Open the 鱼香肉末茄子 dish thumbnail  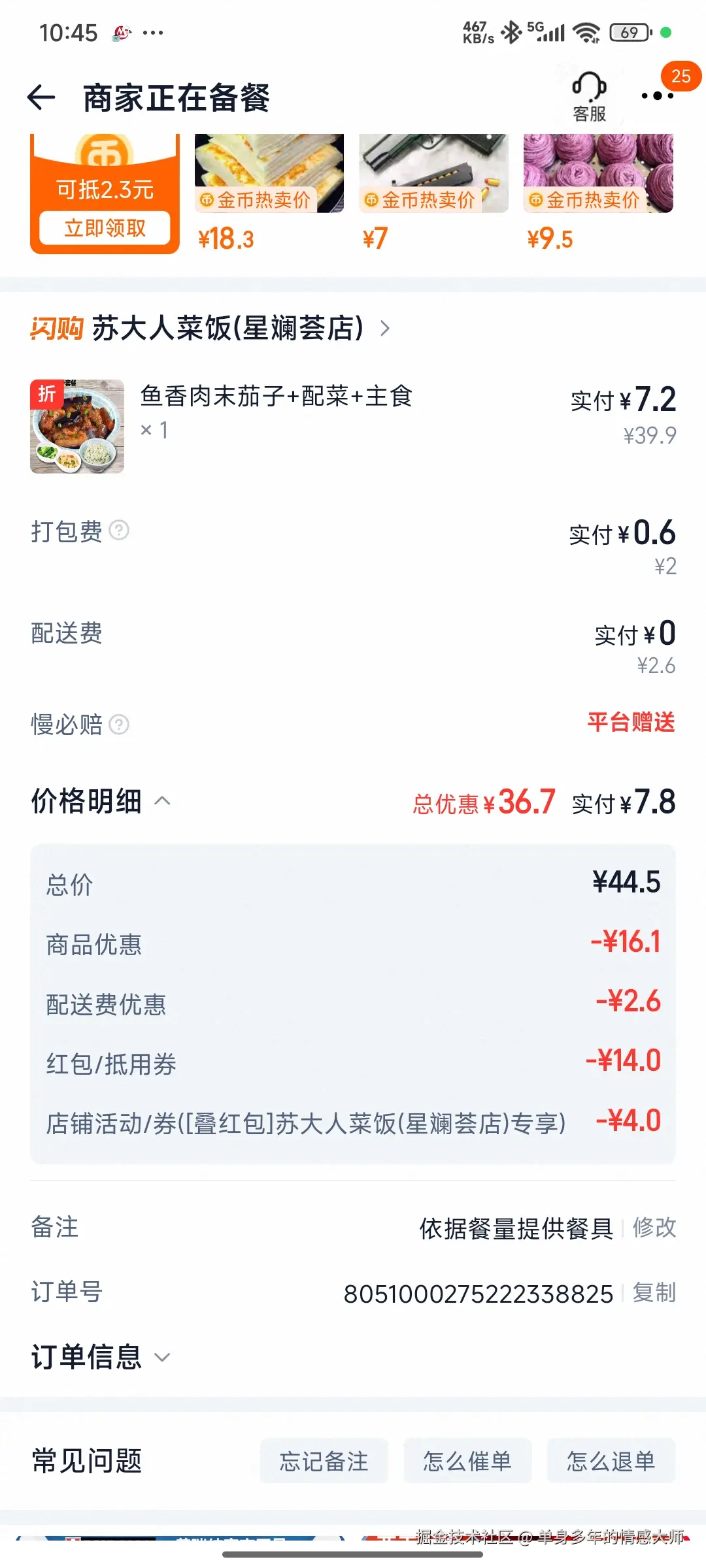coord(76,425)
